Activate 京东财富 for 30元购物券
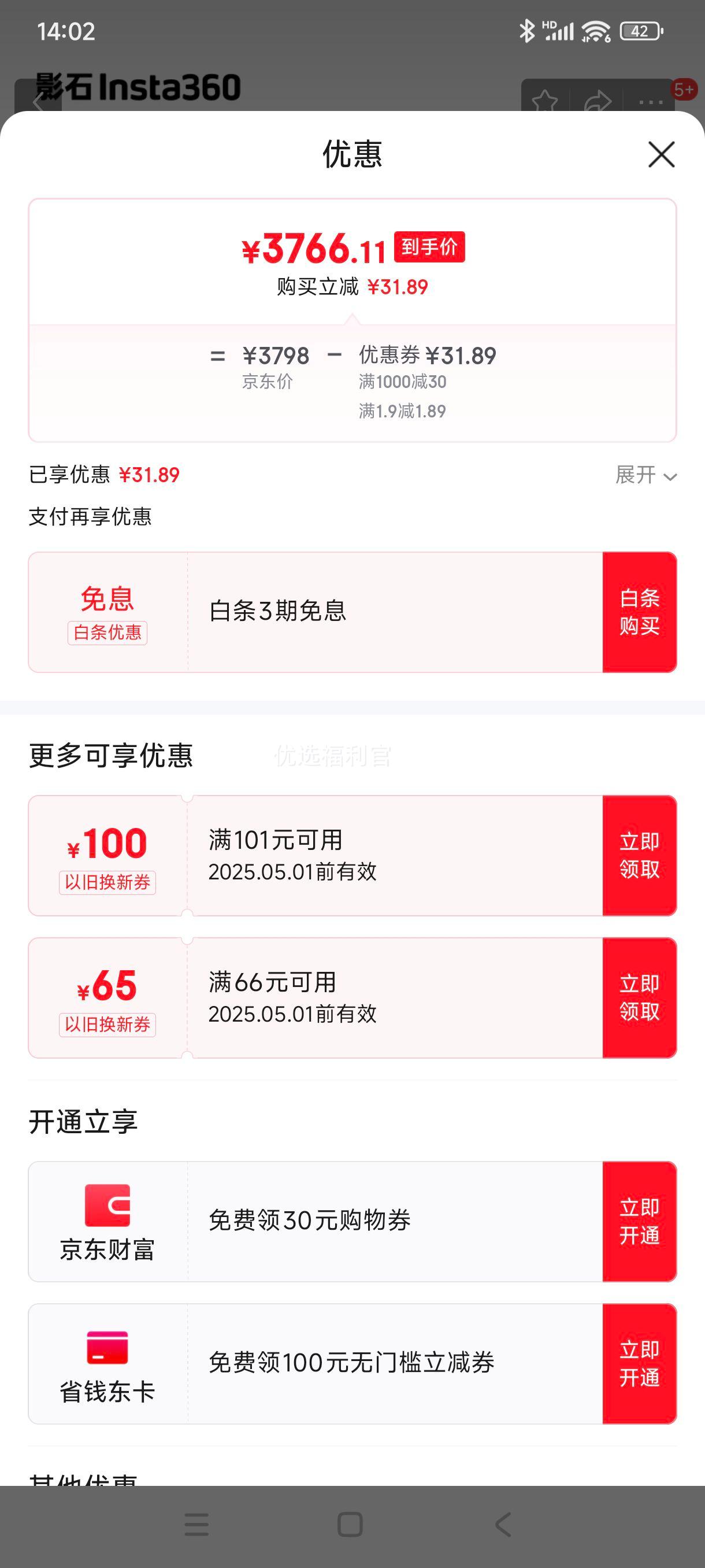This screenshot has height=1568, width=705. pos(639,1222)
